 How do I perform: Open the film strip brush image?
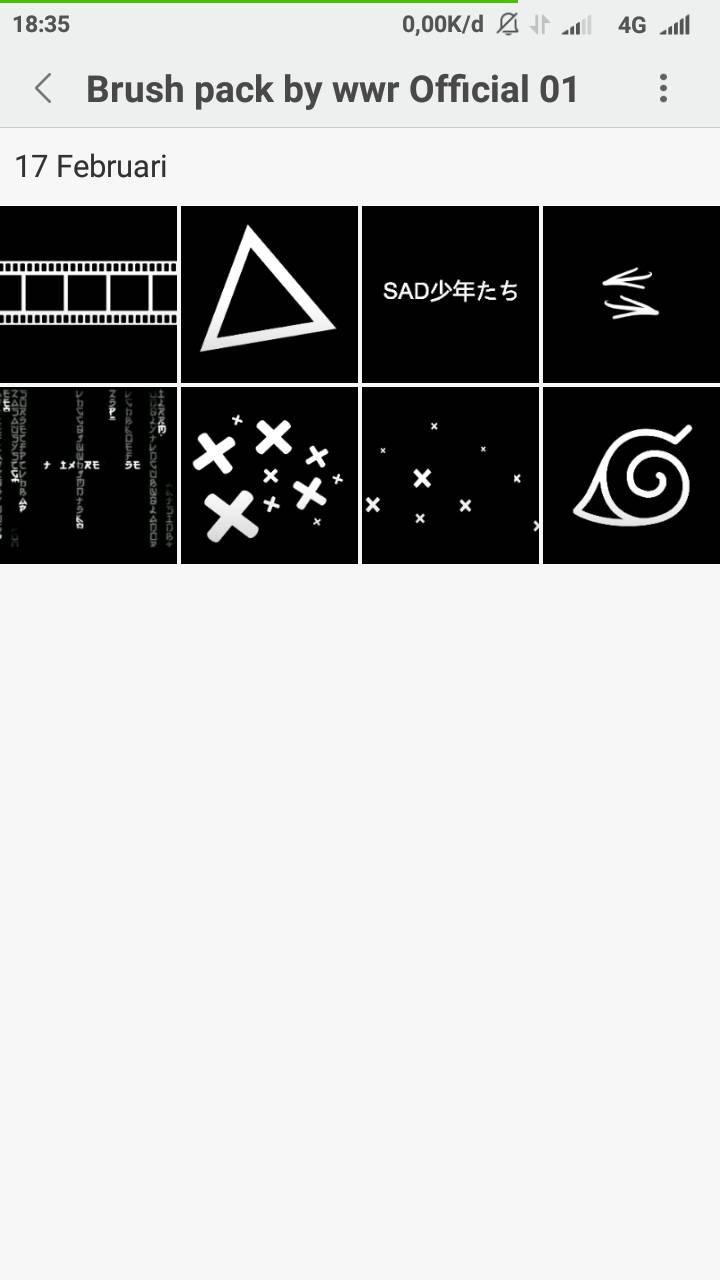click(88, 294)
